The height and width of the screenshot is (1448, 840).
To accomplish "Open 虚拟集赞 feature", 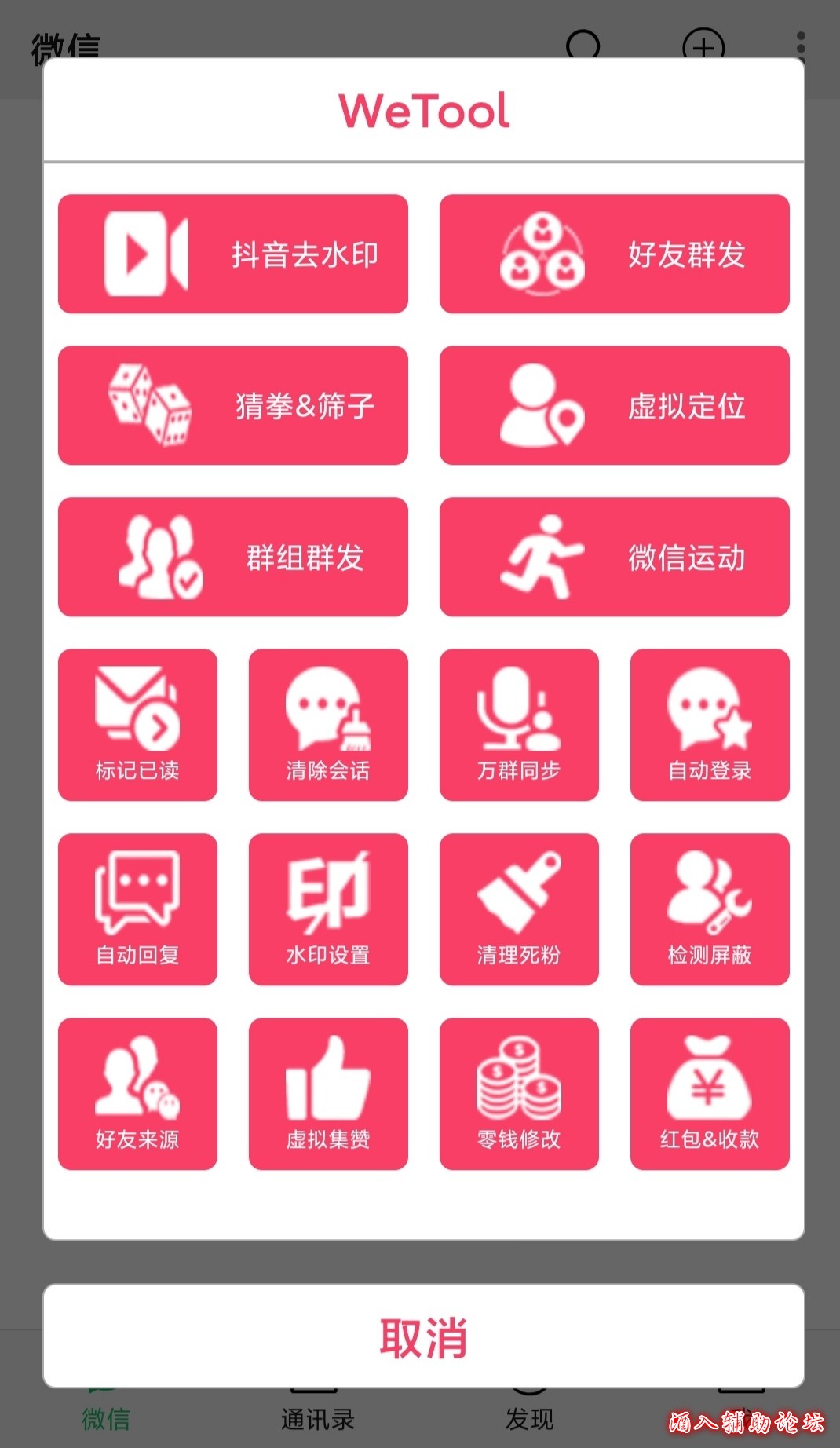I will tap(328, 1093).
